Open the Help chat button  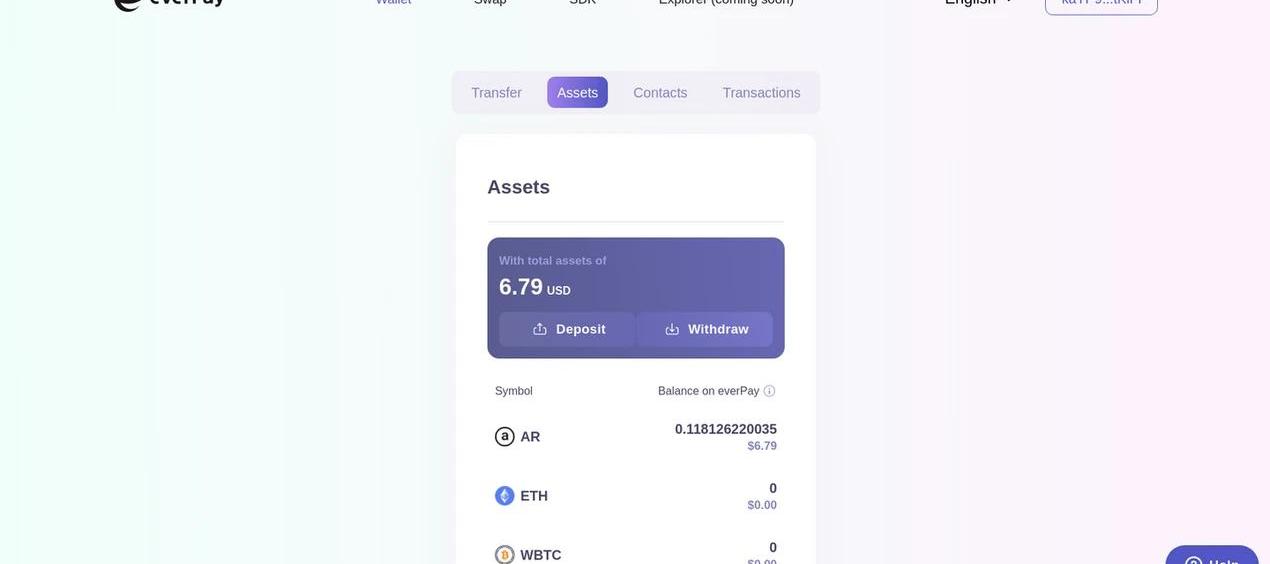coord(1212,556)
